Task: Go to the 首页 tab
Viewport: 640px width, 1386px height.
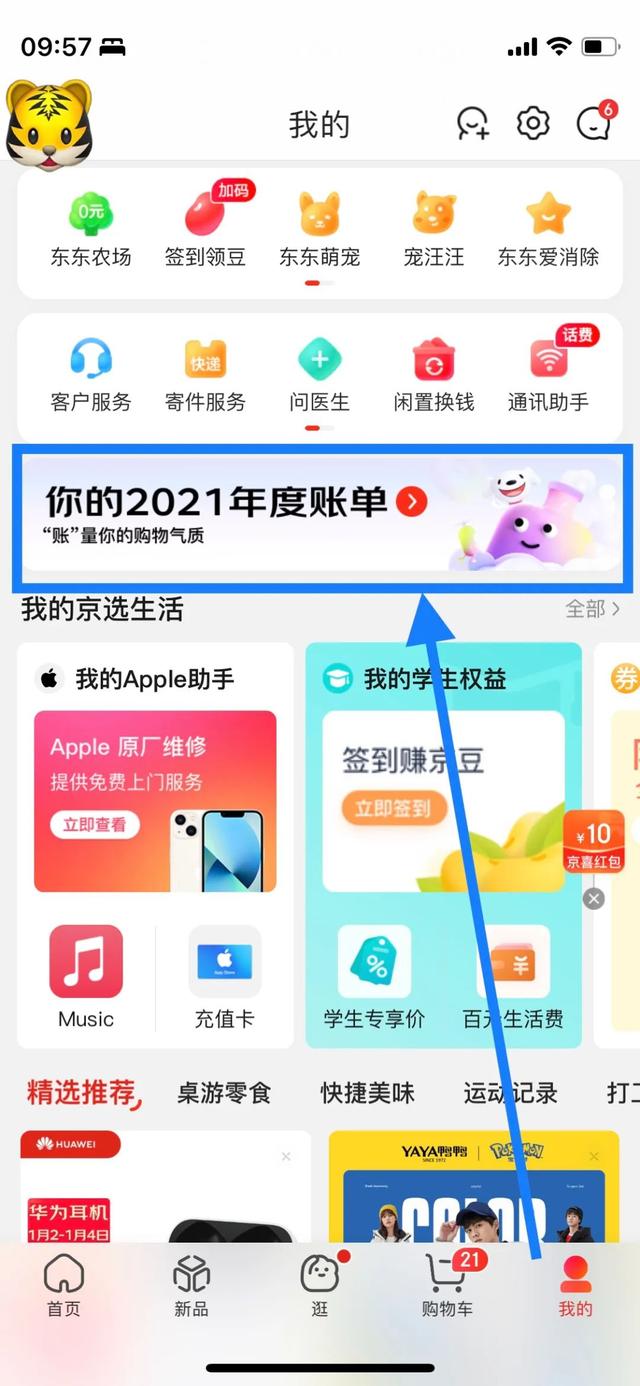Action: (64, 1286)
